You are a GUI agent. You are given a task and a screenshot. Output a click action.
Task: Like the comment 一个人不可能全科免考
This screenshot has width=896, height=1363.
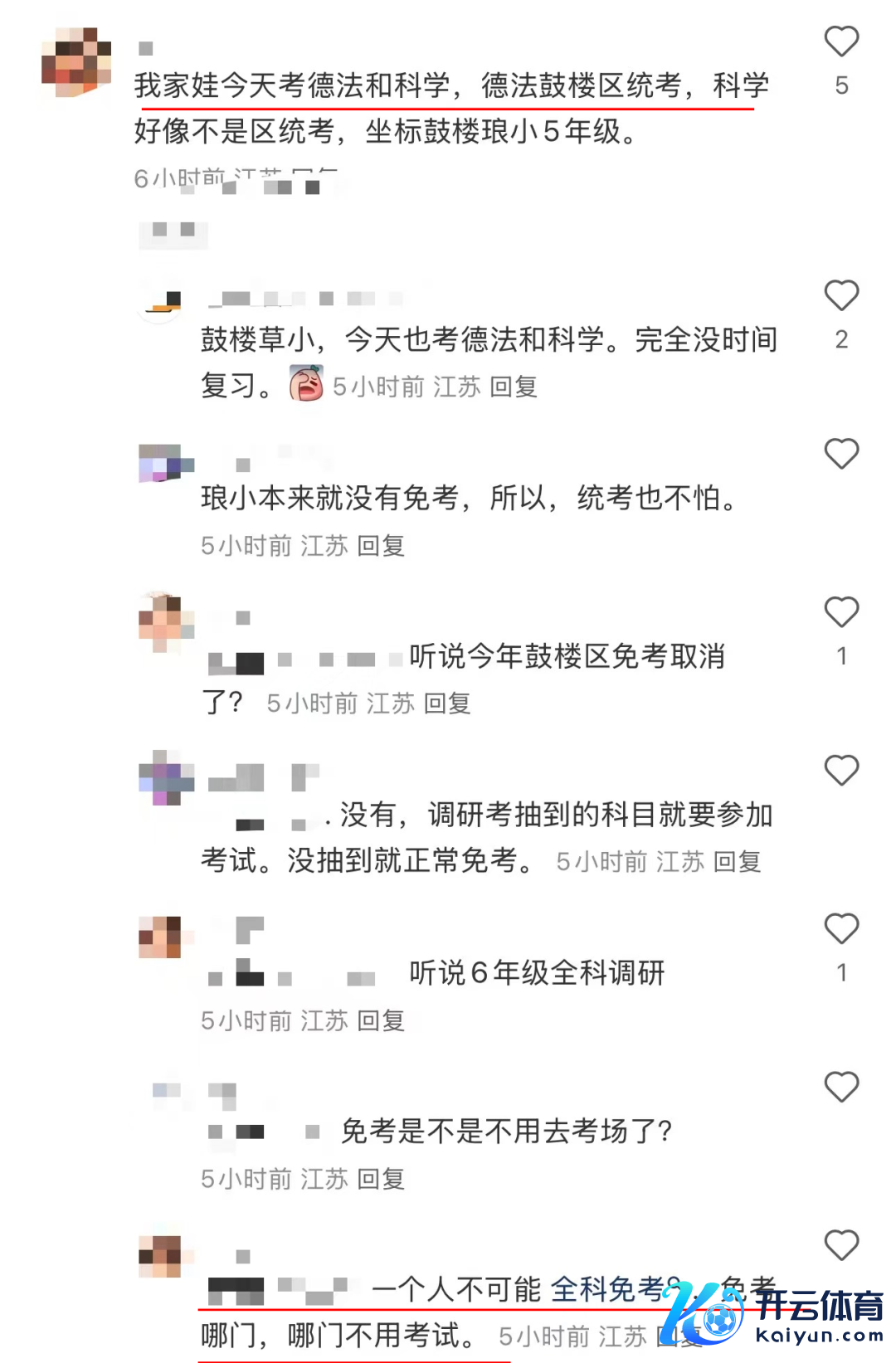pyautogui.click(x=840, y=1245)
